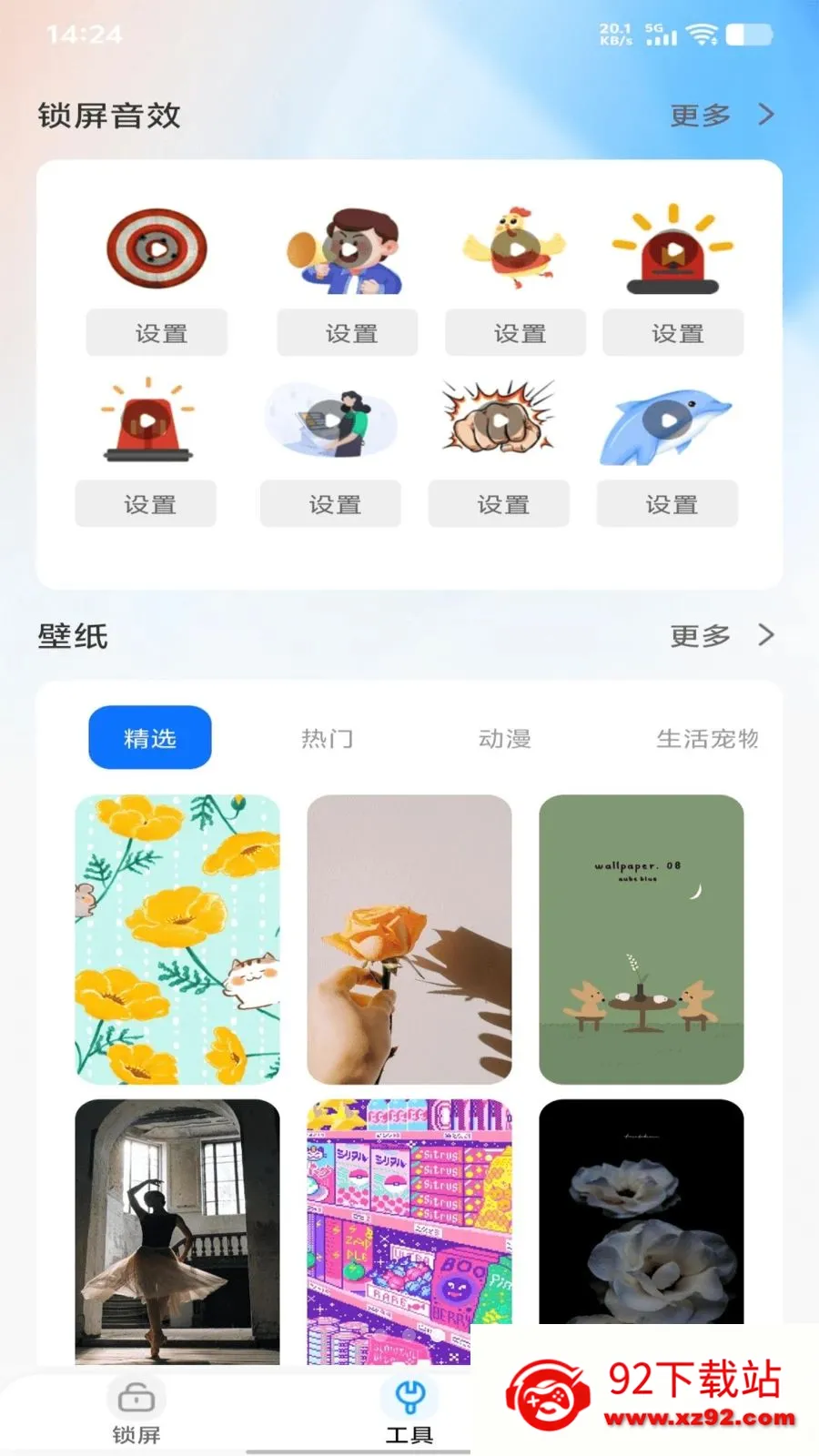This screenshot has height=1456, width=819.
Task: Play the dartboard target sound effect
Action: [157, 248]
